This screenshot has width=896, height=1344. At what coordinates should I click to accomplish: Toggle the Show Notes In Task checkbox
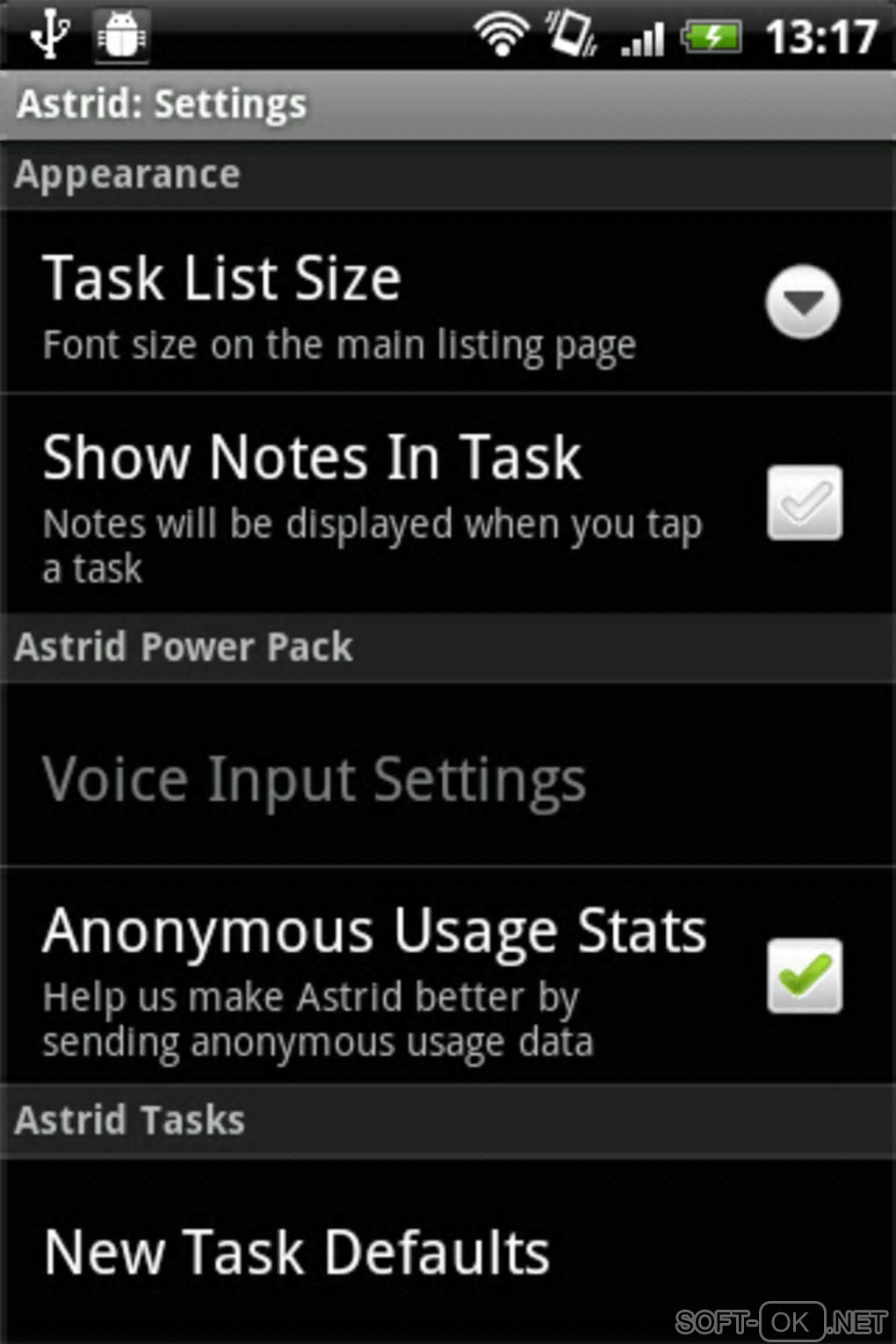[x=804, y=502]
